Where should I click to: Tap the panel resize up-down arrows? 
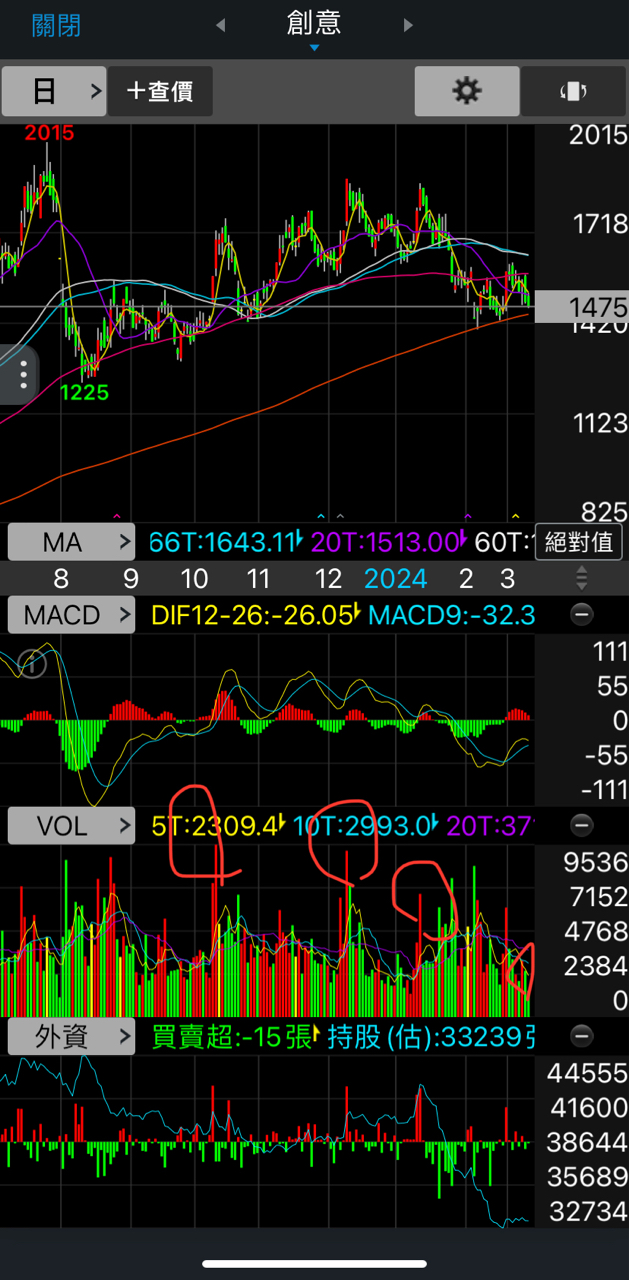(x=581, y=577)
